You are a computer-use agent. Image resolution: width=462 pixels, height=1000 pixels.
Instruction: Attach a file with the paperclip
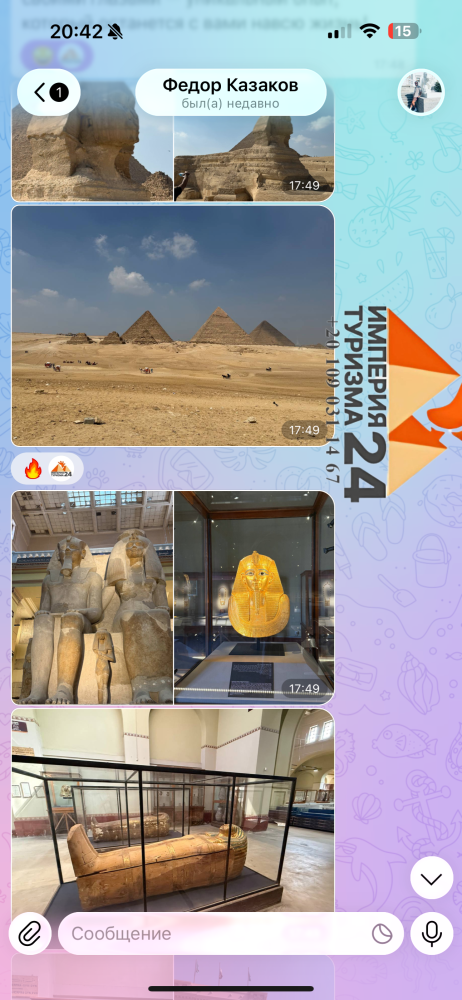click(29, 934)
